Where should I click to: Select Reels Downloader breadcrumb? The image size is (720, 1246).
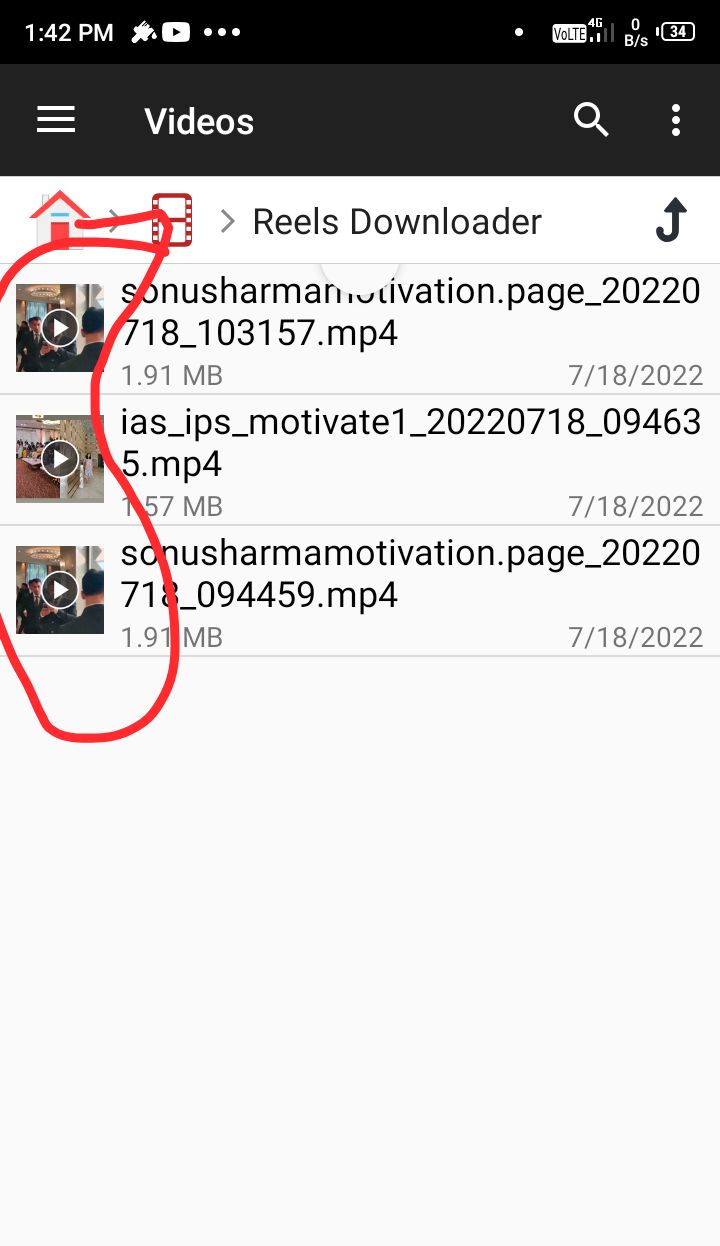click(396, 221)
